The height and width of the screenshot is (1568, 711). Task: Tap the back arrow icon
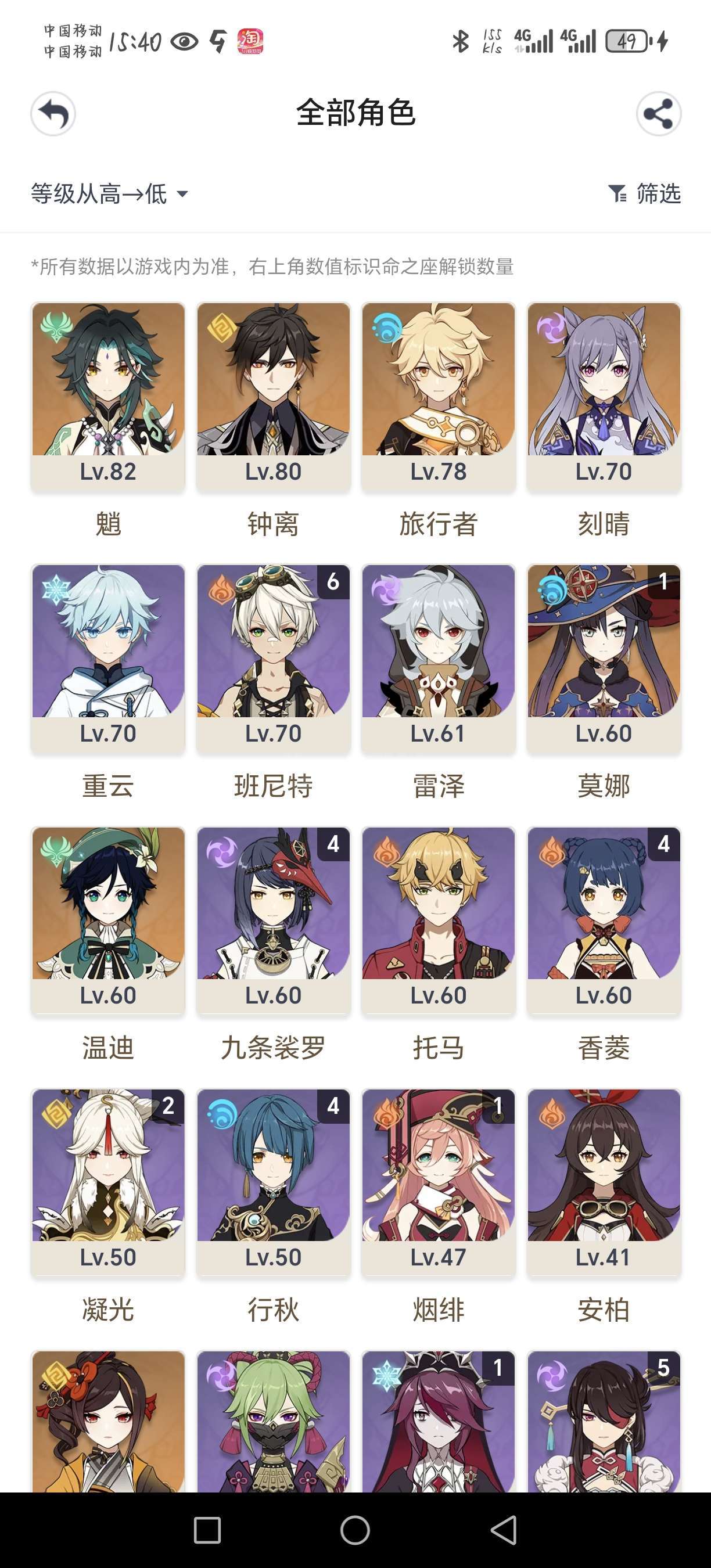(x=53, y=114)
